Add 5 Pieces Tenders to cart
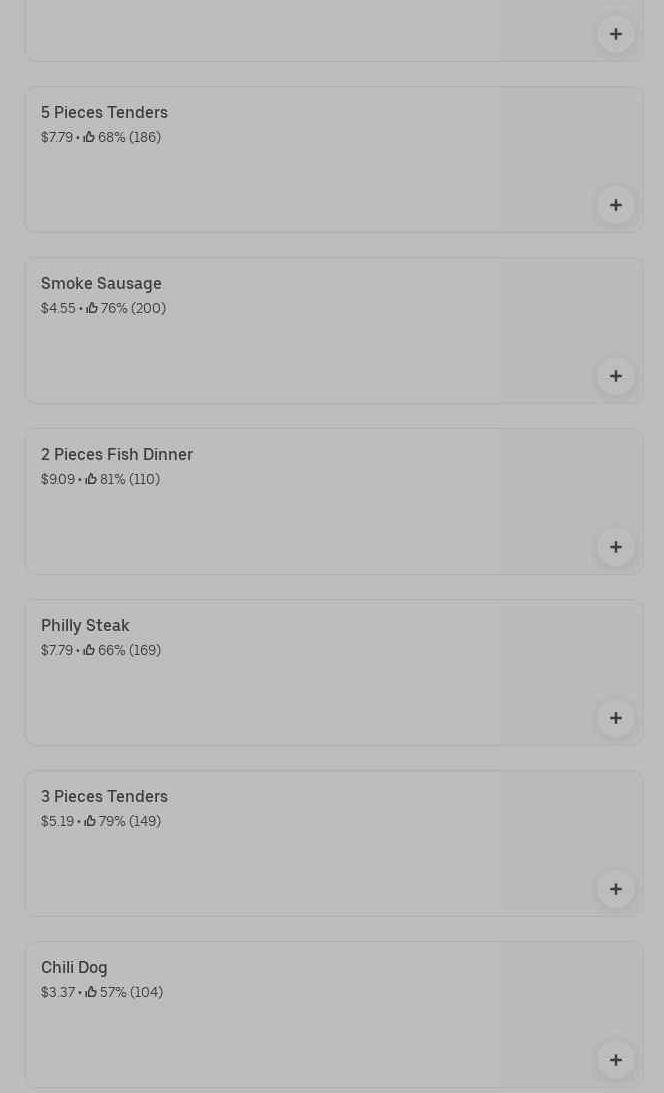Image resolution: width=664 pixels, height=1093 pixels. pos(616,205)
